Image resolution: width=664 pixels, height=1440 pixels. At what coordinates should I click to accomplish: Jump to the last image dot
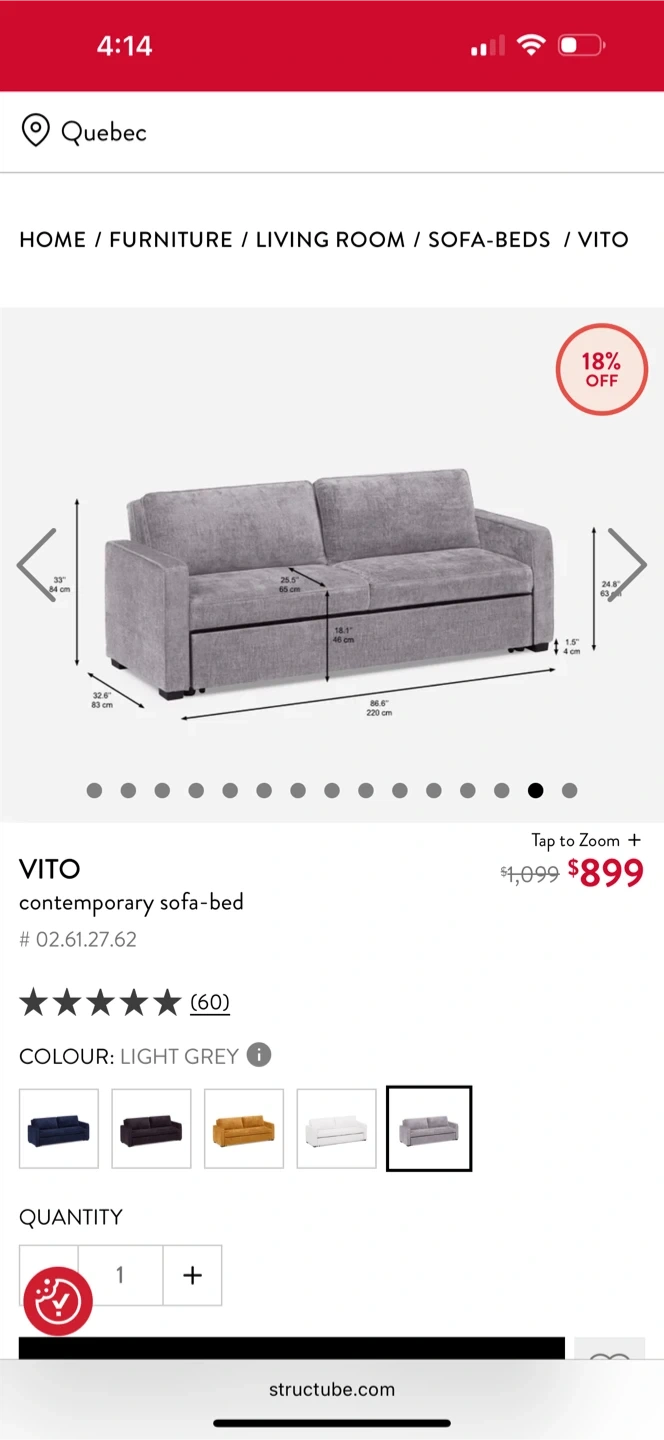[x=570, y=791]
